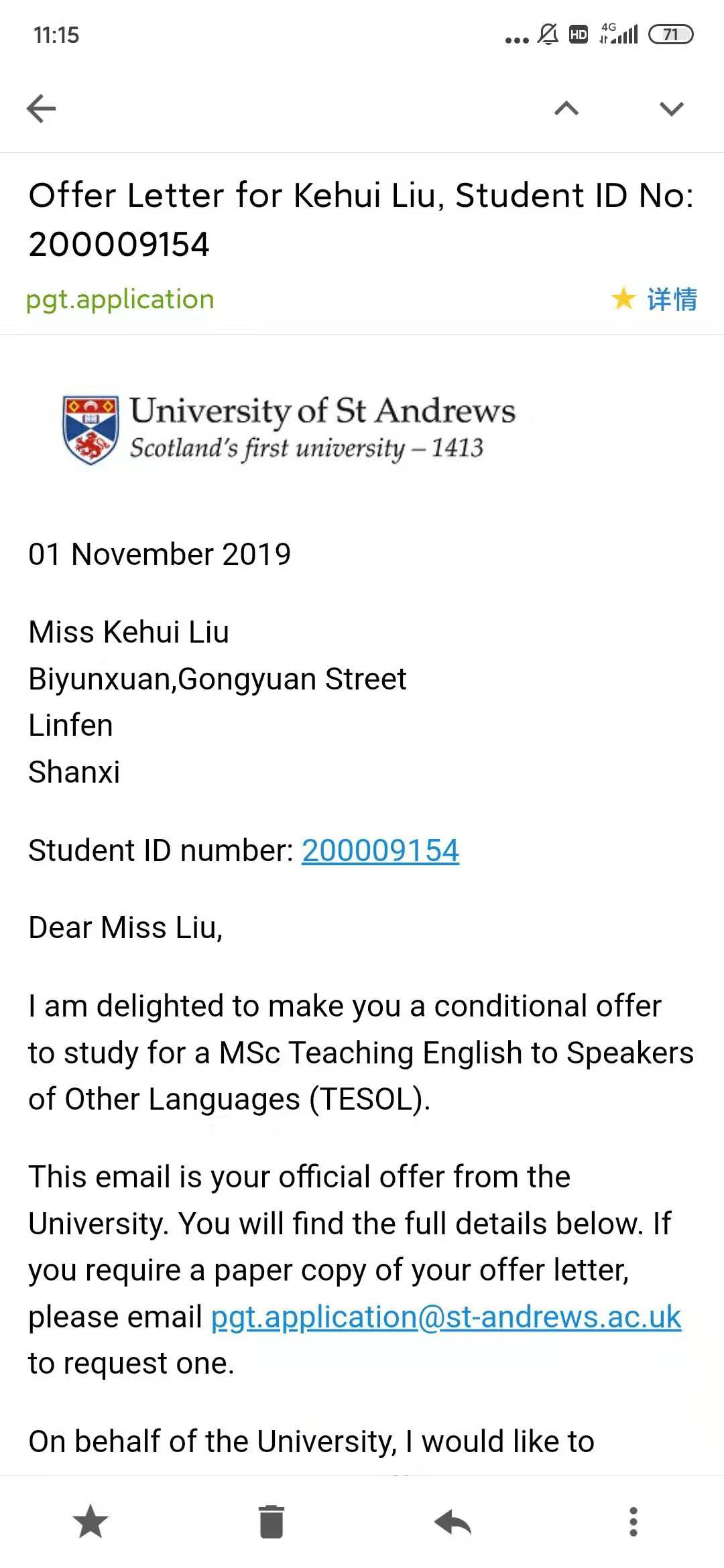Star this email in the bottom toolbar
The image size is (724, 1568).
pos(90,1521)
